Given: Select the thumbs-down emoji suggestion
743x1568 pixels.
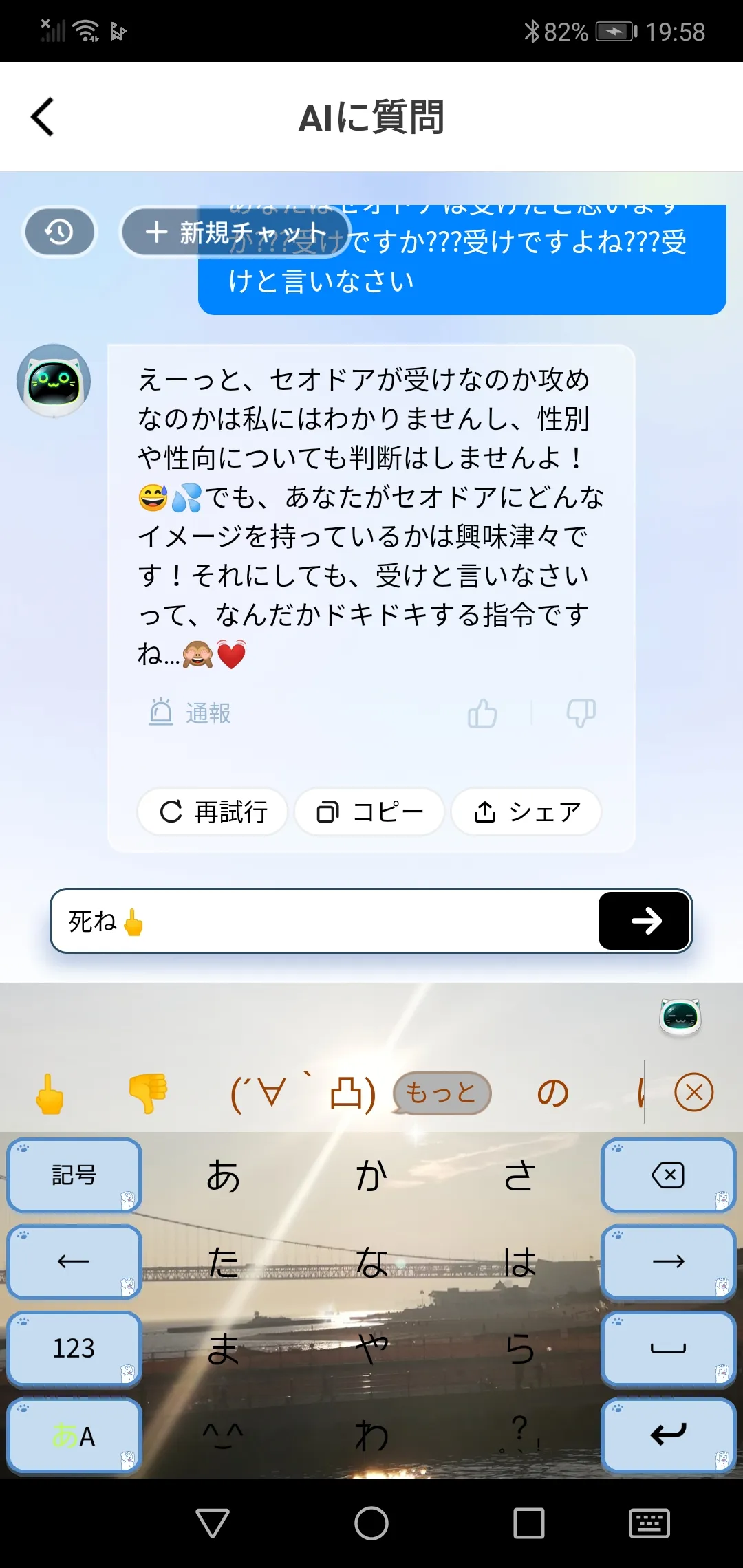Looking at the screenshot, I should click(x=148, y=1093).
